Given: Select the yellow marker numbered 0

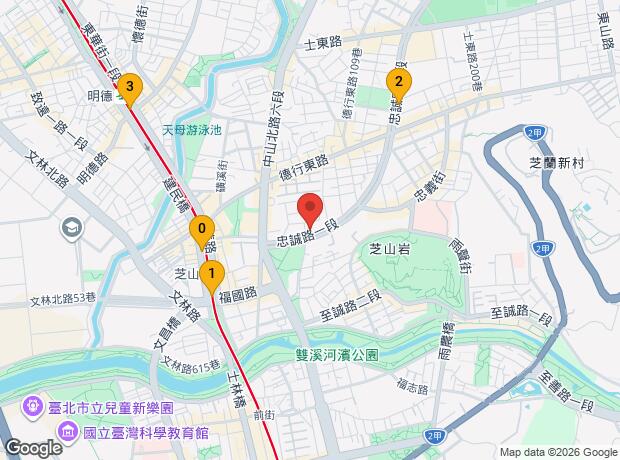Looking at the screenshot, I should coord(202,229).
